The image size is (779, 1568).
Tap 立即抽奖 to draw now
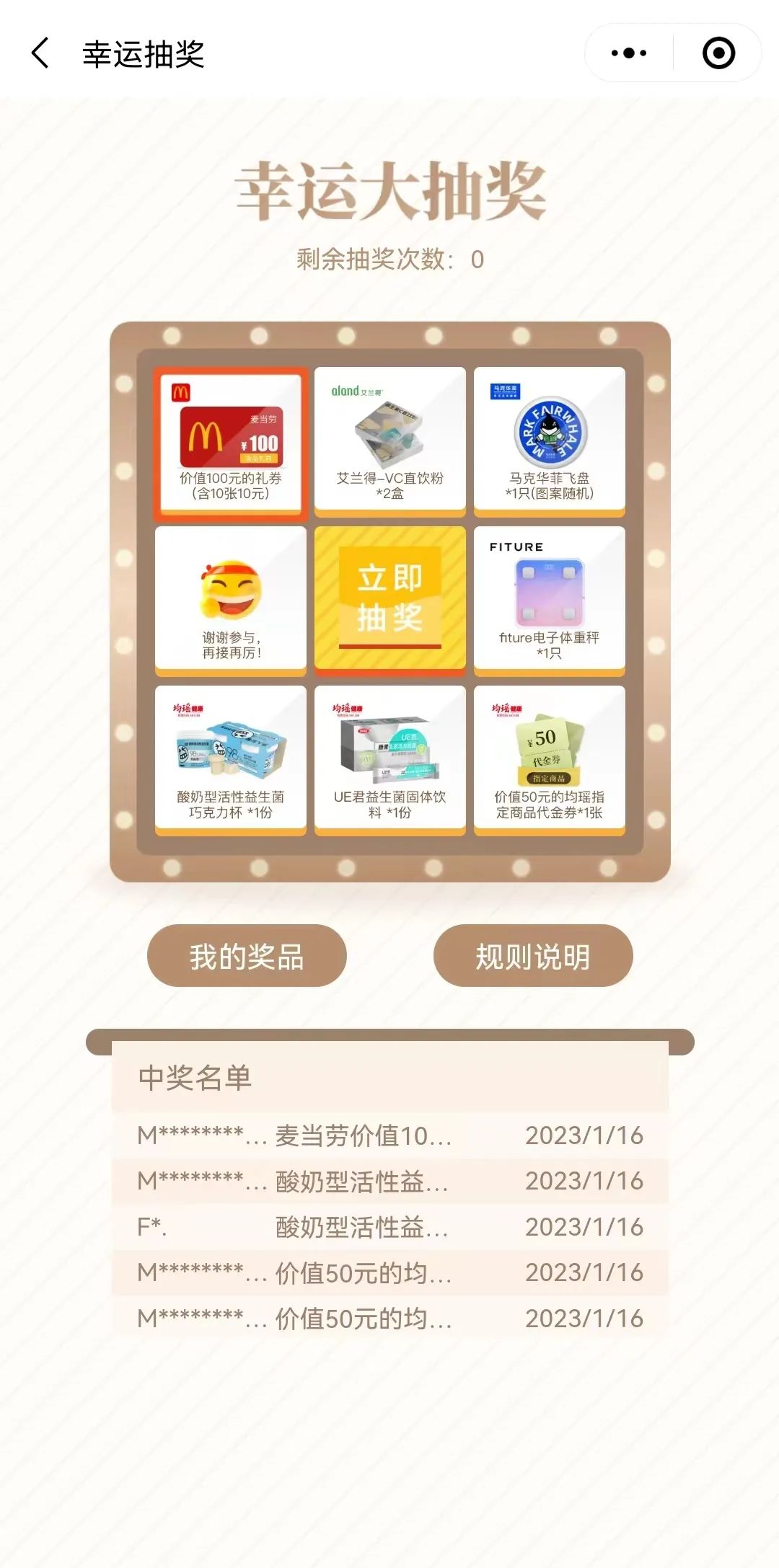point(389,598)
